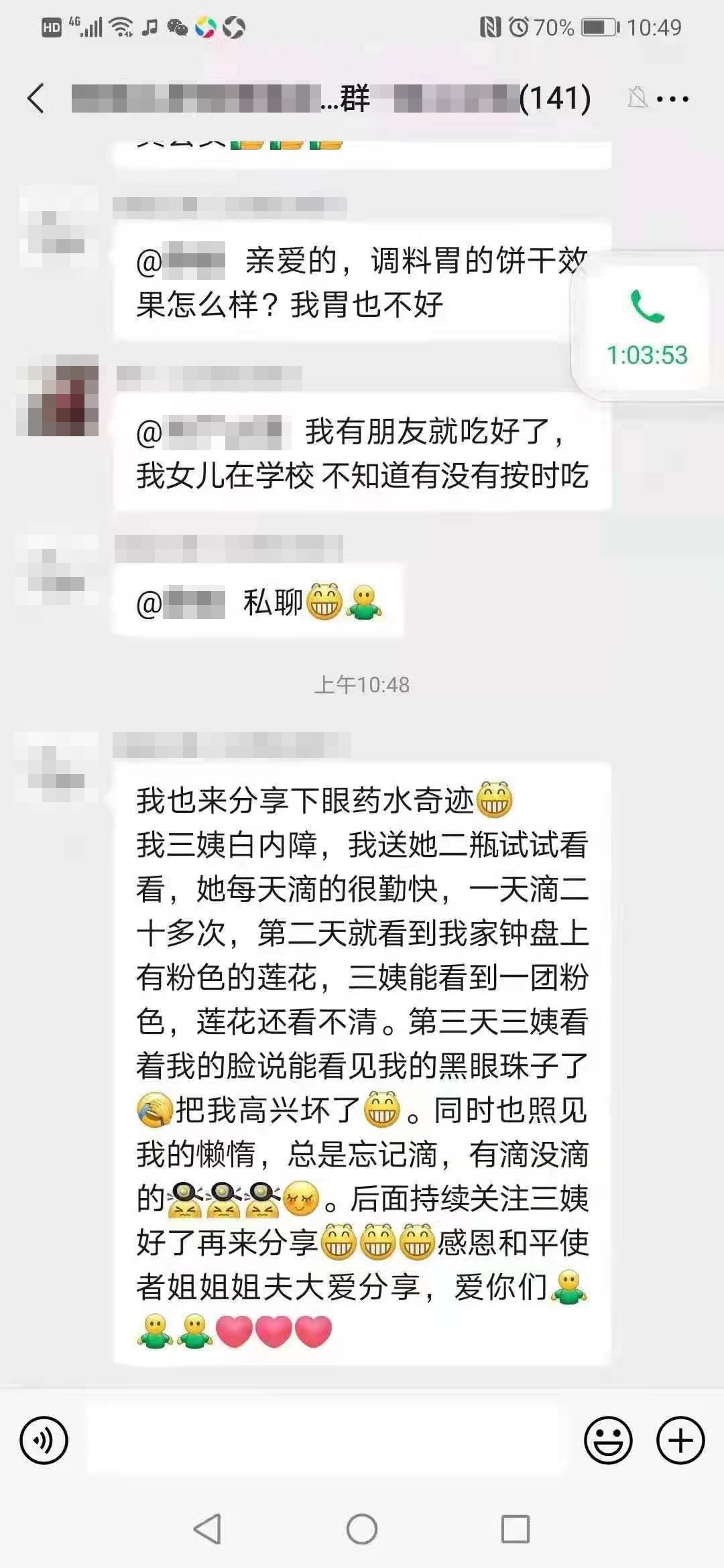This screenshot has height=1568, width=724.
Task: Switch to voice message input
Action: 44,1439
